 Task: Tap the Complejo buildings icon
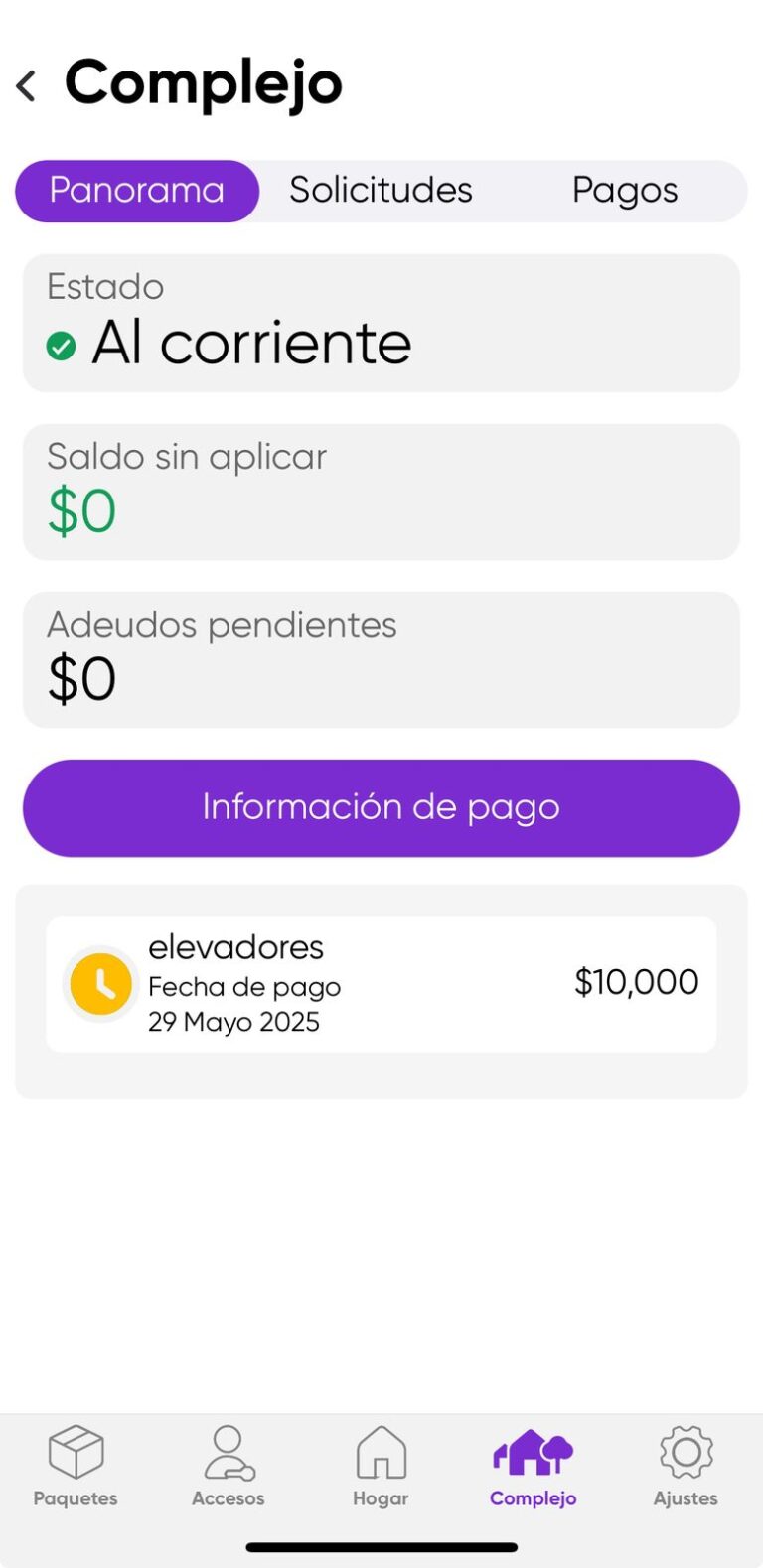pyautogui.click(x=533, y=1453)
